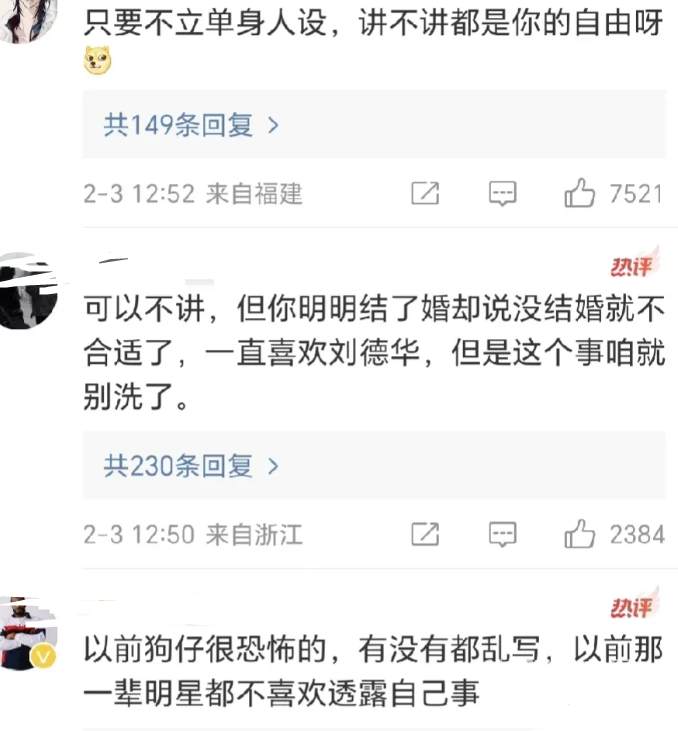Share the comment posted from 浙江
The height and width of the screenshot is (731, 678).
click(425, 534)
